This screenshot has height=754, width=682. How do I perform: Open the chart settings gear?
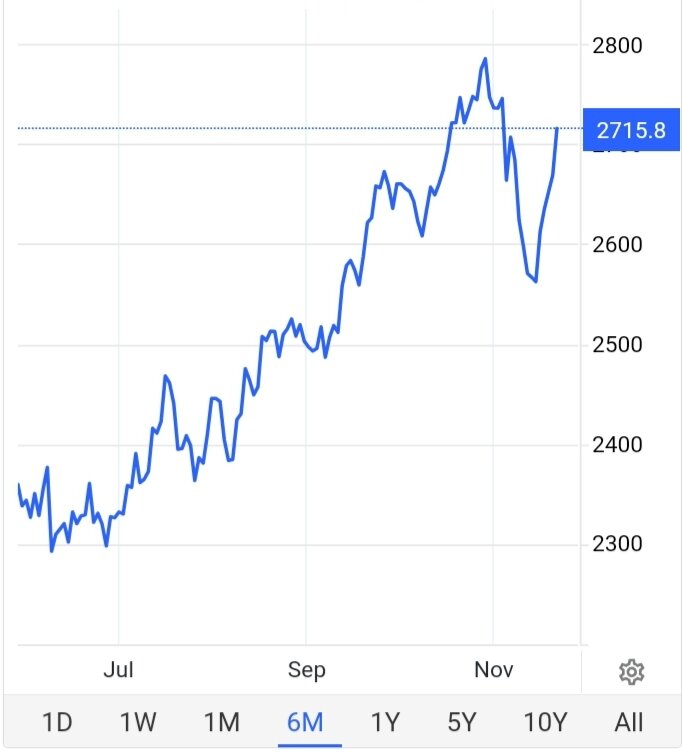point(631,672)
